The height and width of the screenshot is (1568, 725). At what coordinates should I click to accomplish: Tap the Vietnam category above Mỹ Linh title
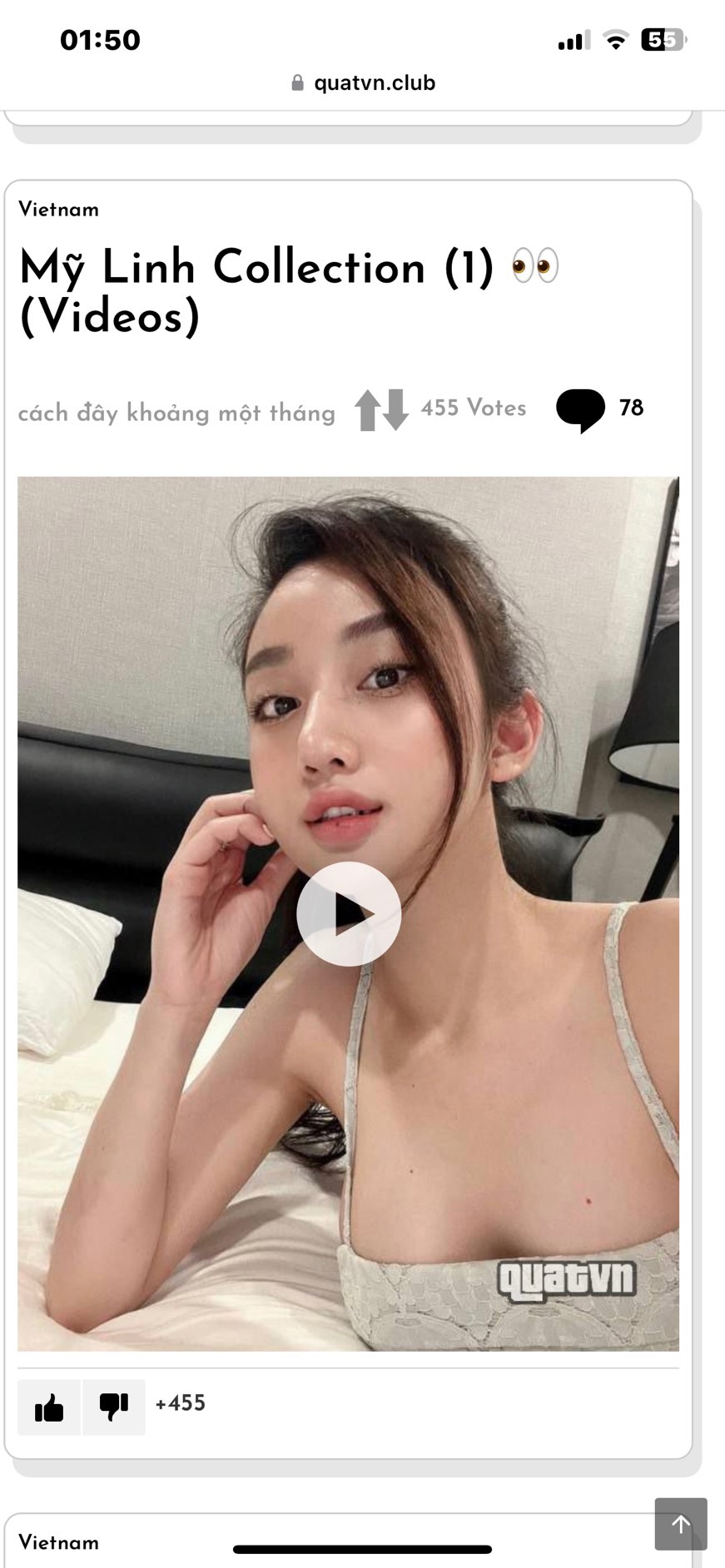(59, 210)
